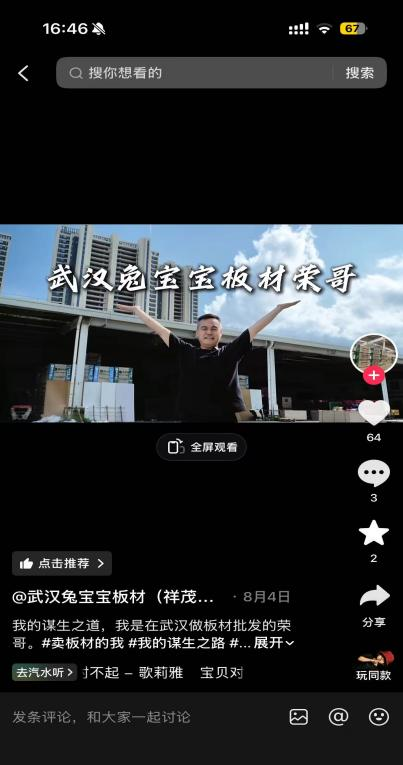Expand the caption with 展开

(x=274, y=643)
